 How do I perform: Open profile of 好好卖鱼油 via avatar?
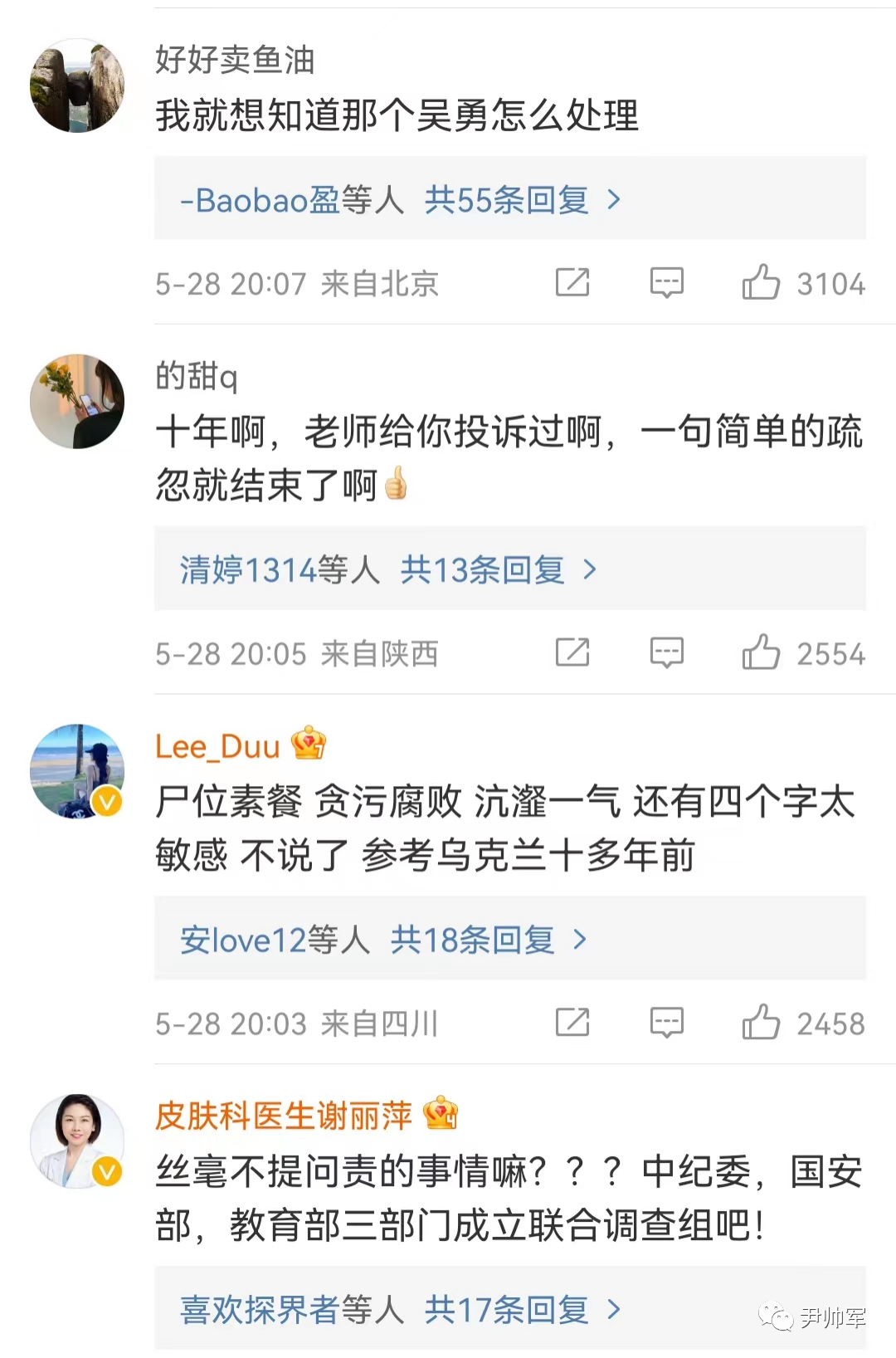point(77,85)
